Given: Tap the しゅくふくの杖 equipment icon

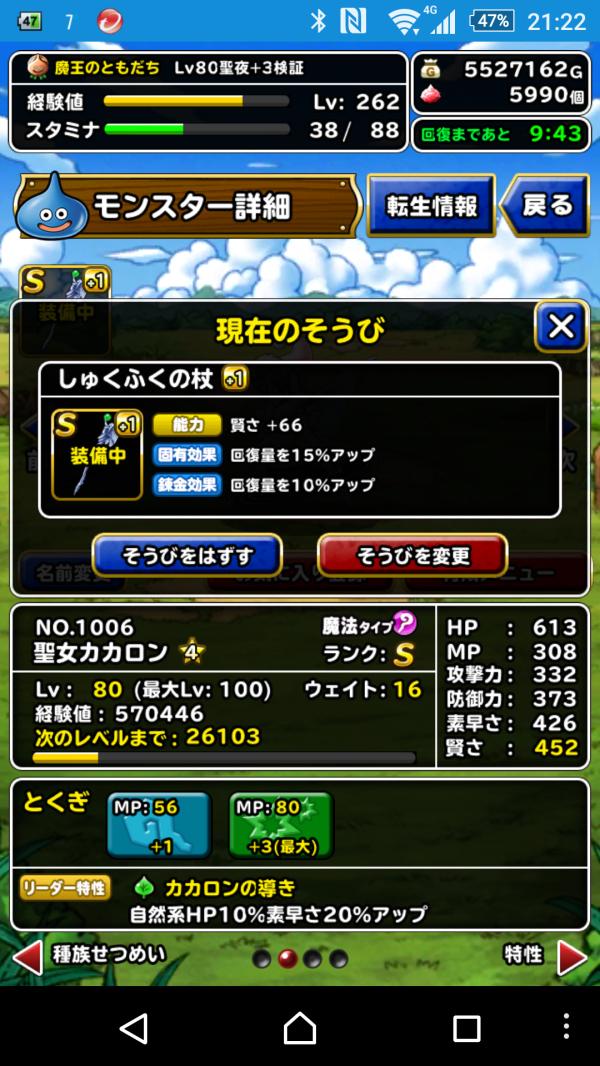Looking at the screenshot, I should pos(96,453).
